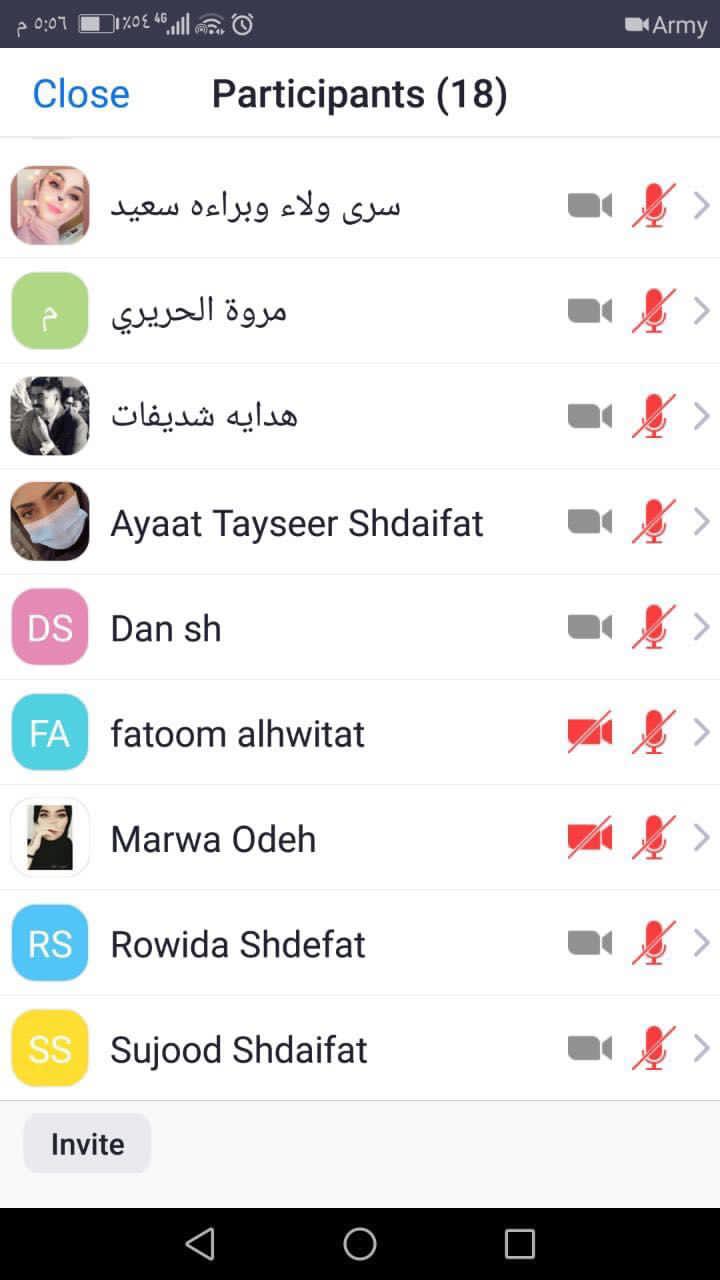Open Marwa Odeh's profile picture

tap(49, 837)
